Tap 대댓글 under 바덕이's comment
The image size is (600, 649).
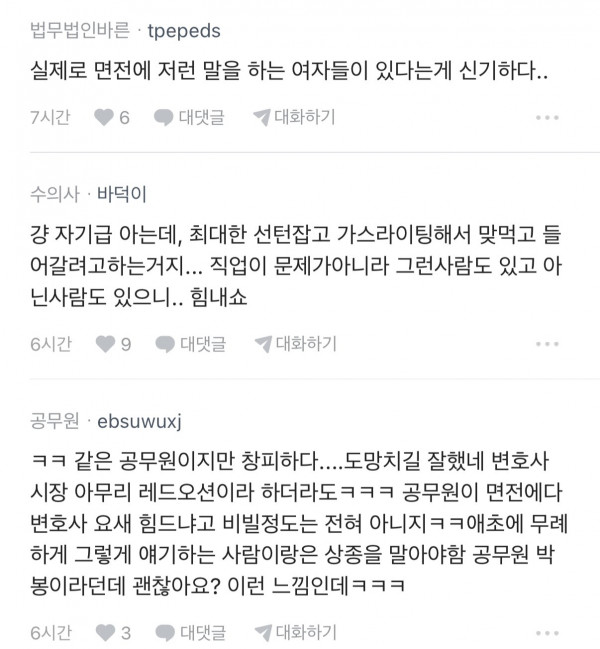(x=192, y=345)
